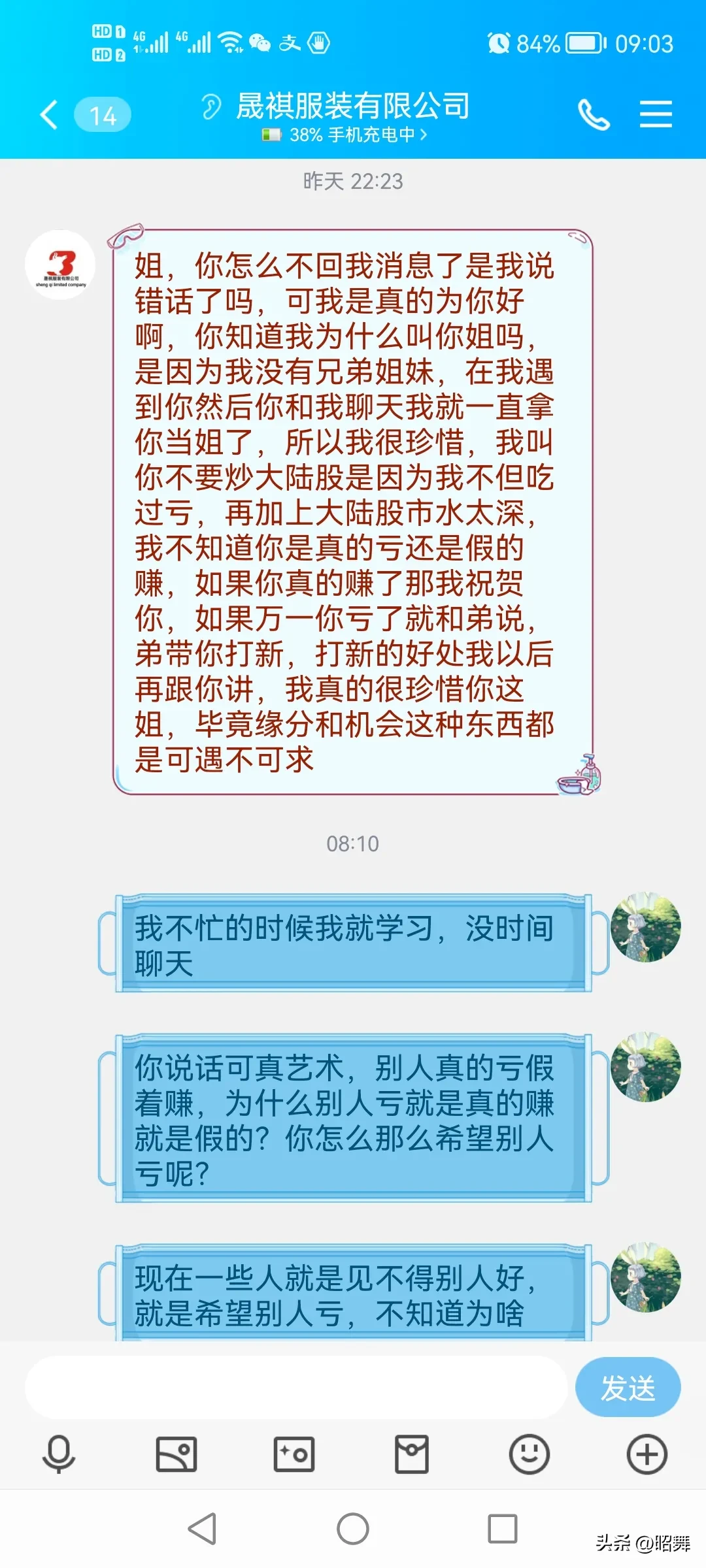The height and width of the screenshot is (1568, 706).
Task: Start a voice call with 晟祺服装有限公司
Action: (594, 115)
